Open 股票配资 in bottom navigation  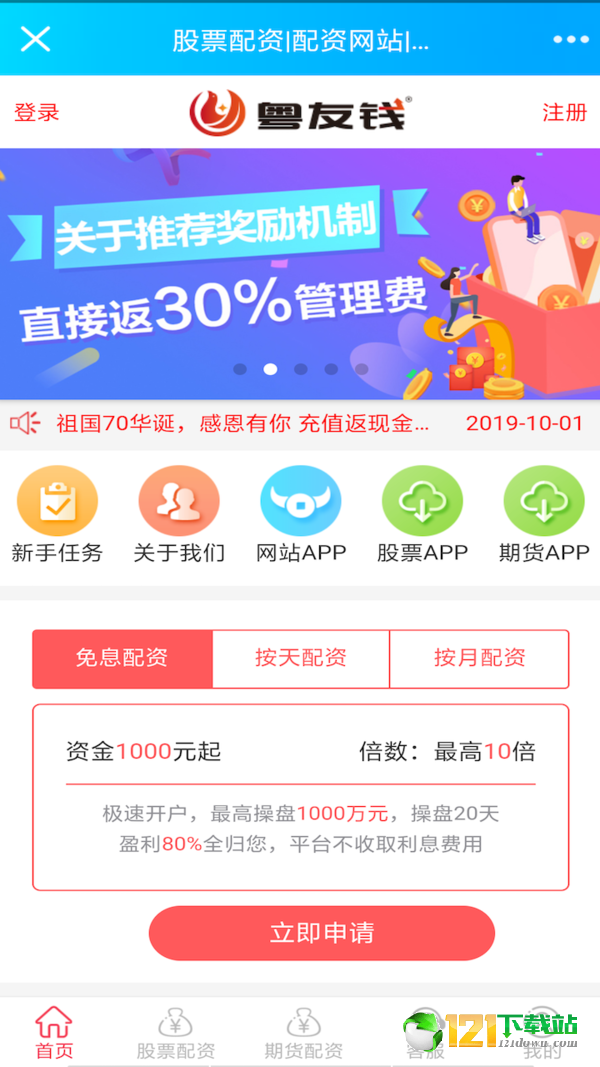click(176, 1033)
